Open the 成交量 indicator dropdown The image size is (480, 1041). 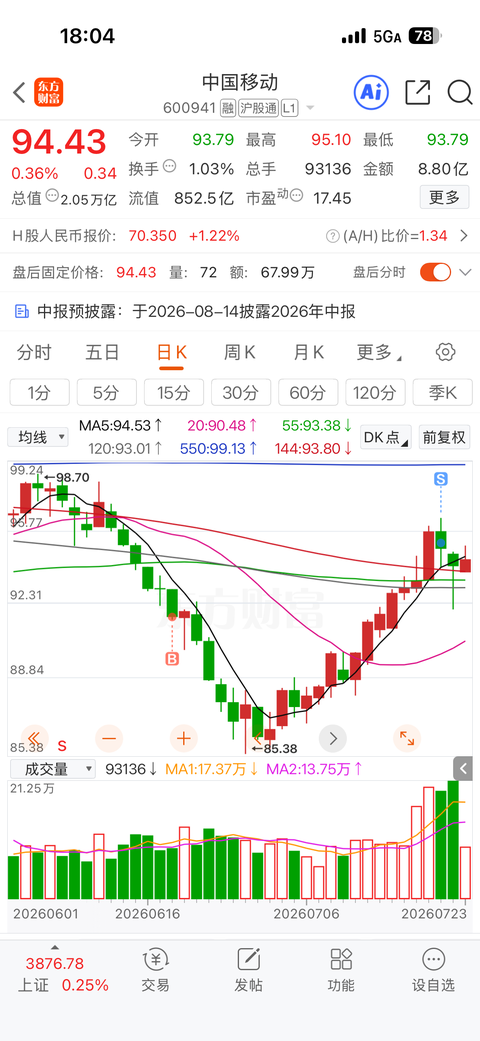tap(52, 769)
